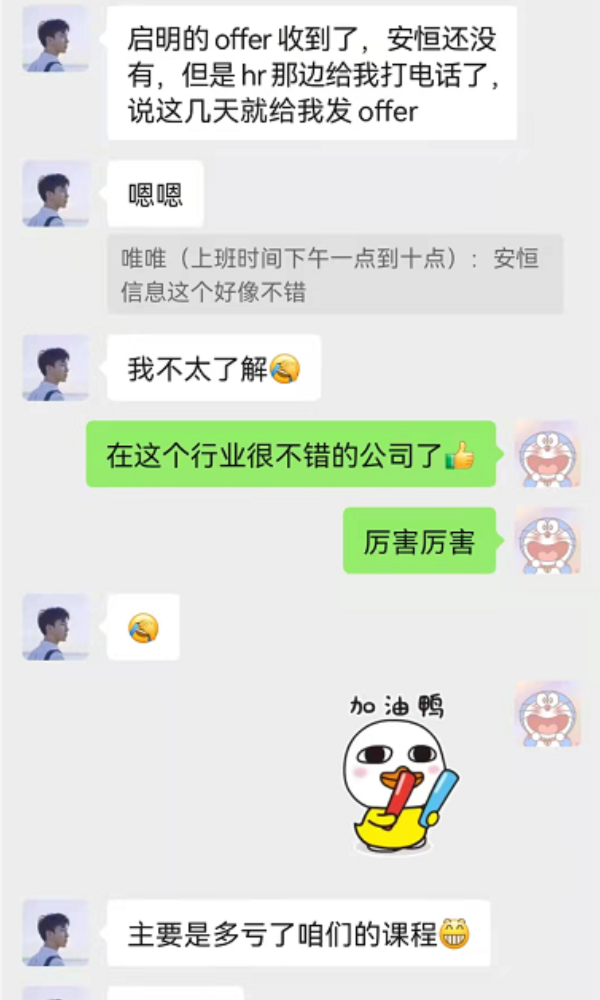Open Doraemon avatar beside 厉害厉害 message
Screen dimensions: 600x1000
547,541
